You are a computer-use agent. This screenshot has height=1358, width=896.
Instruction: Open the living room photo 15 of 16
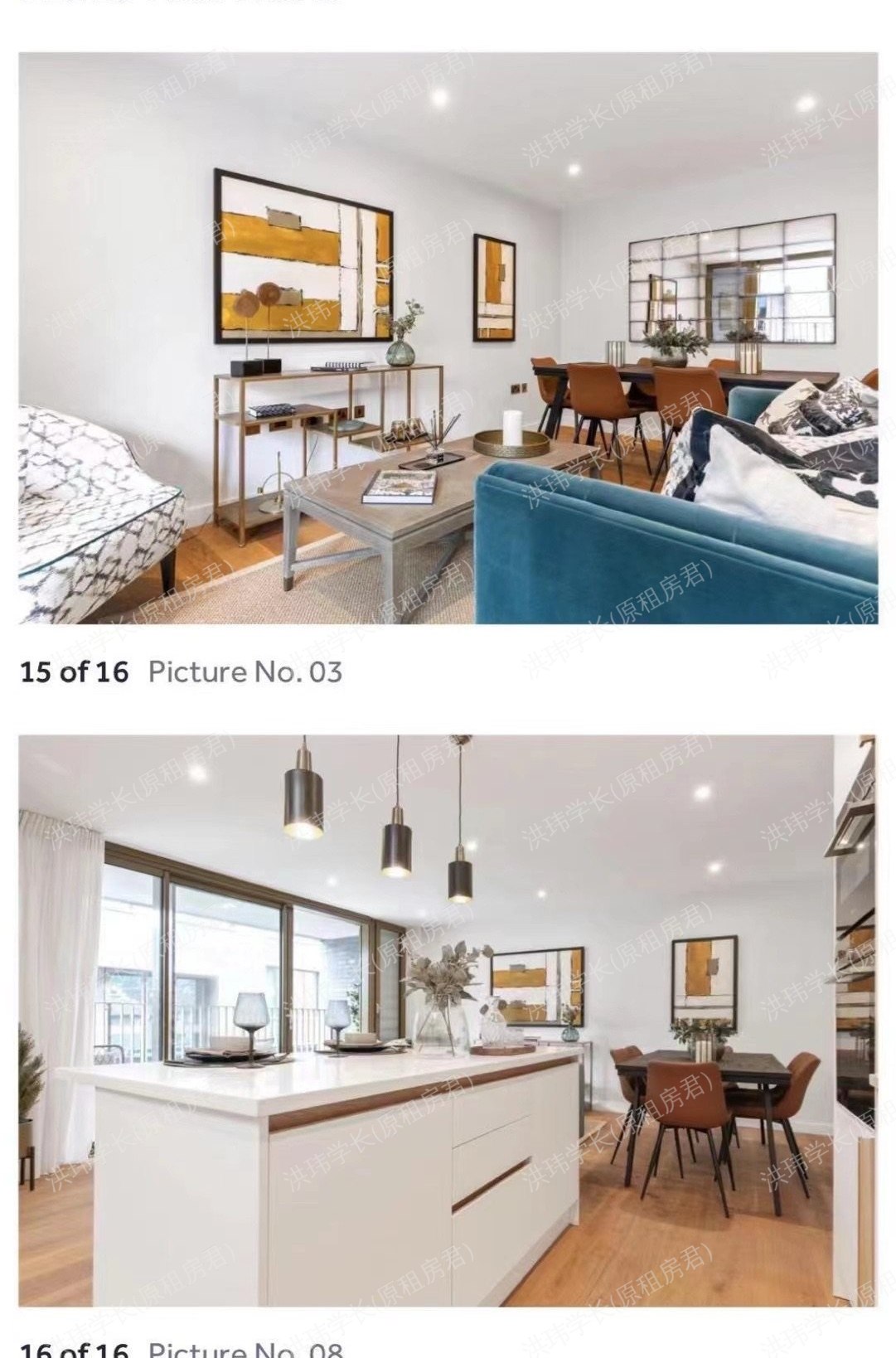click(x=448, y=337)
